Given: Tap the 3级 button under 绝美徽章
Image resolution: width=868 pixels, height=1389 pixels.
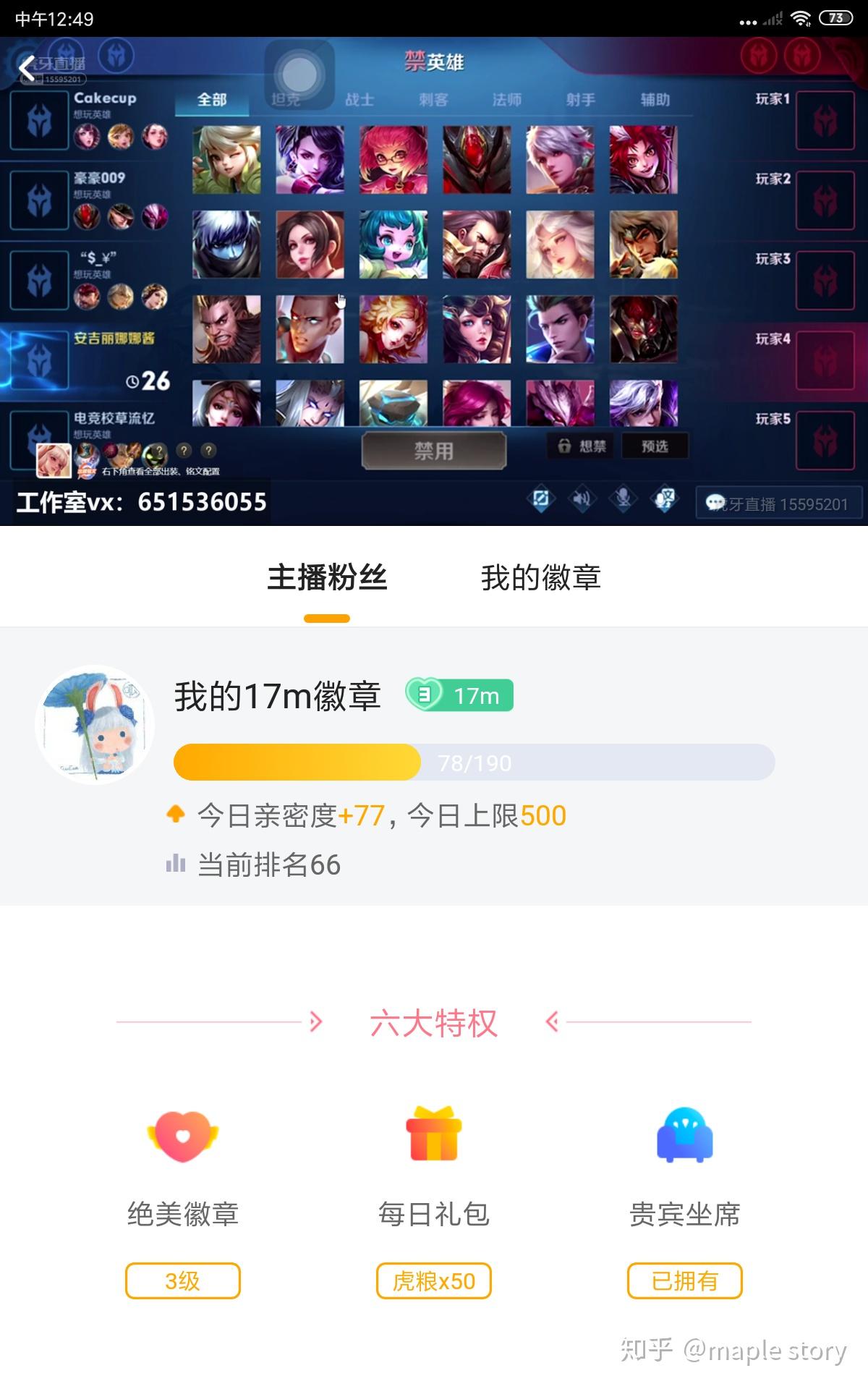Looking at the screenshot, I should [182, 1280].
